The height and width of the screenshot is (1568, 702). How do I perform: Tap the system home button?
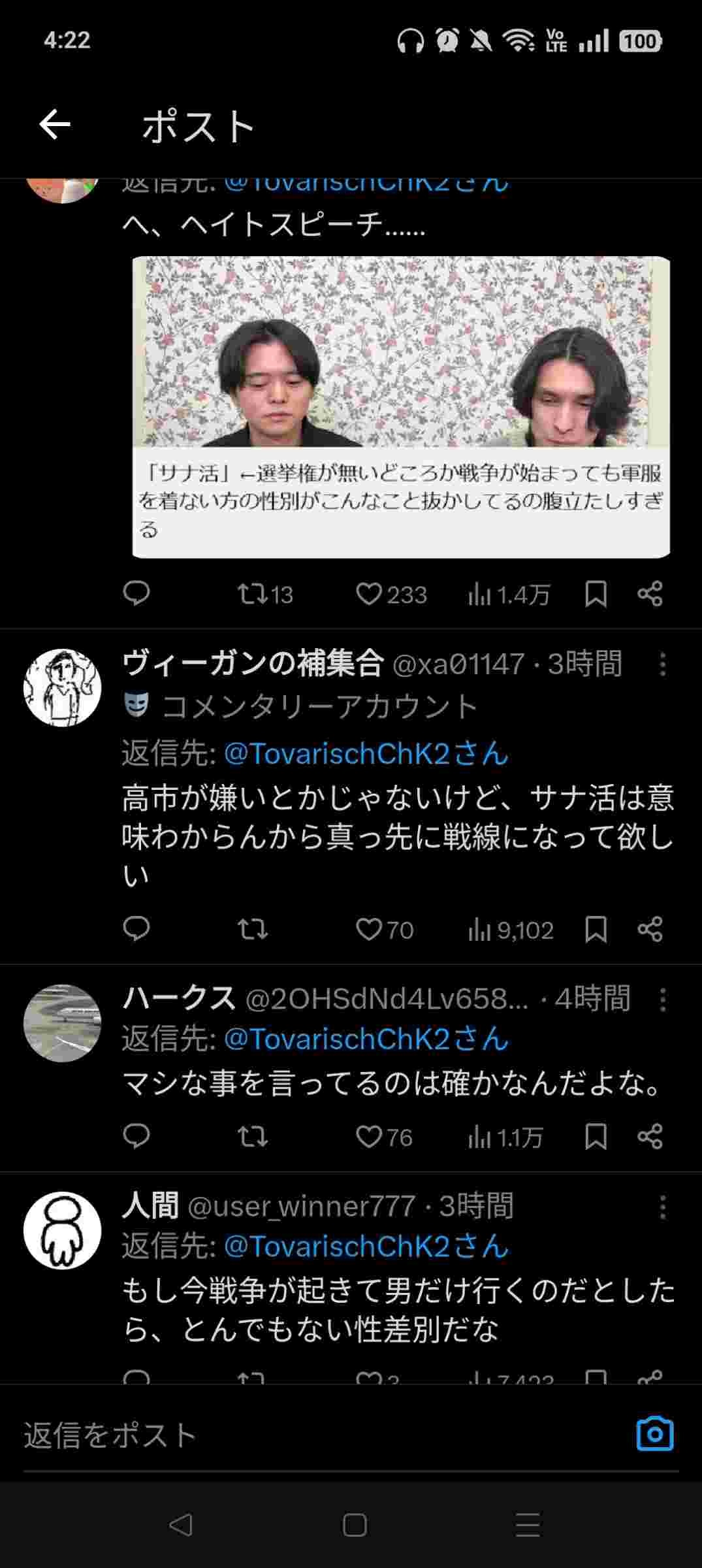(354, 1526)
